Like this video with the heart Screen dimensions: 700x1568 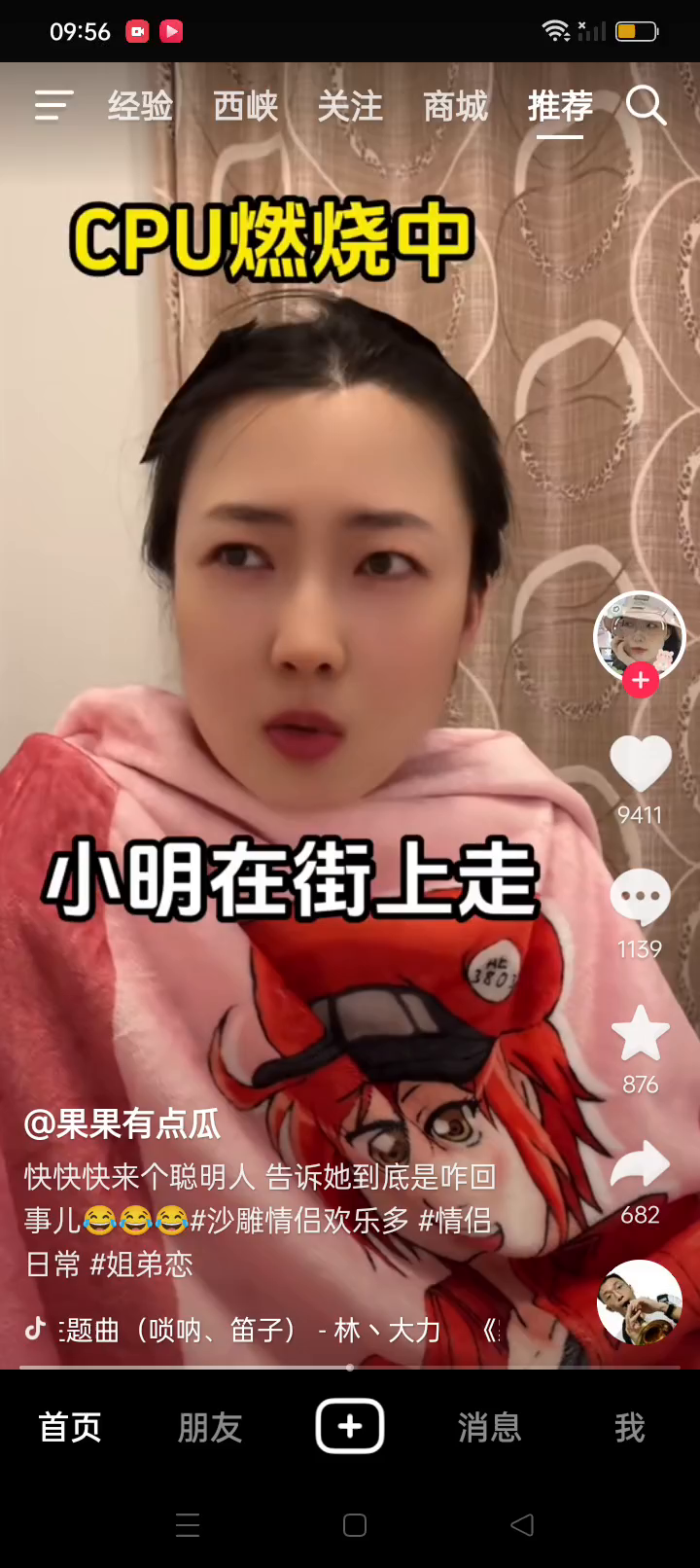(640, 764)
